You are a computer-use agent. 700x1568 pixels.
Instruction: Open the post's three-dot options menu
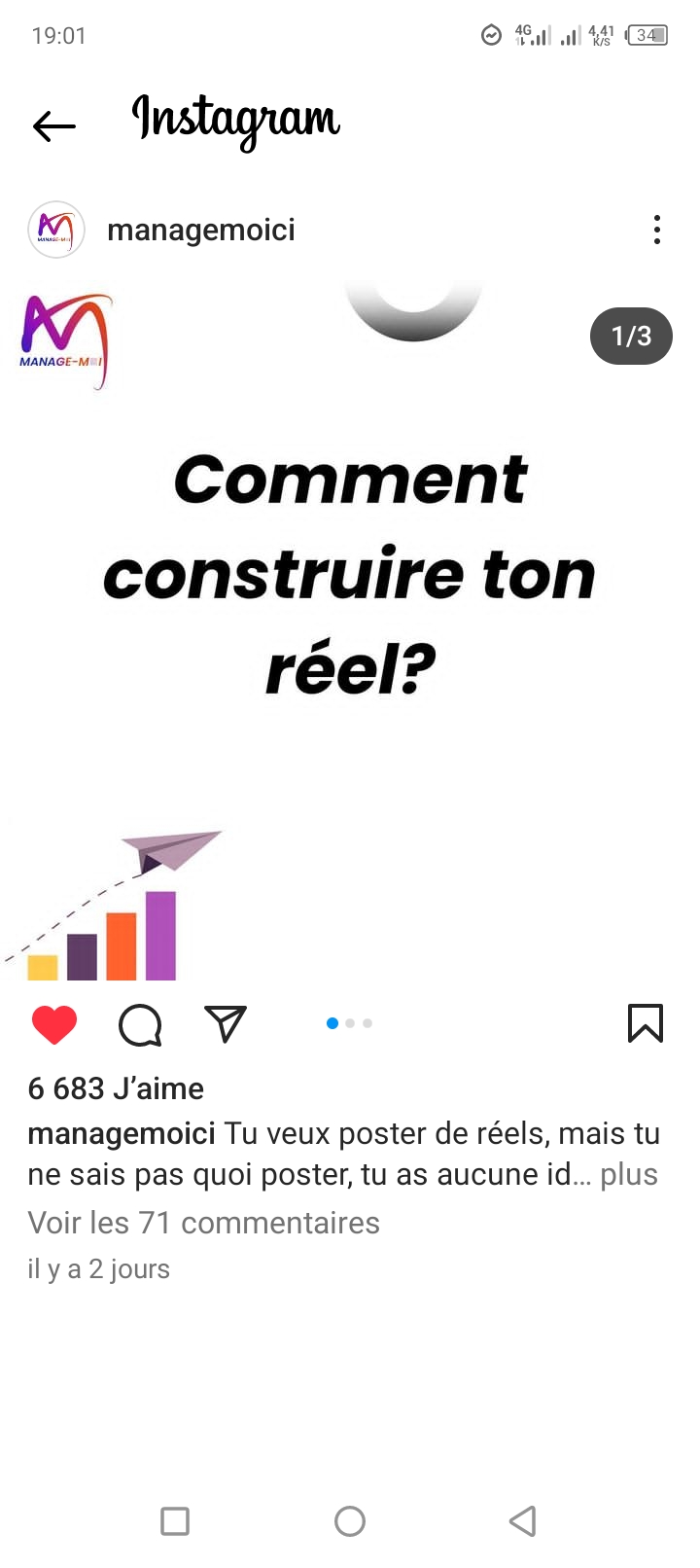[x=657, y=230]
